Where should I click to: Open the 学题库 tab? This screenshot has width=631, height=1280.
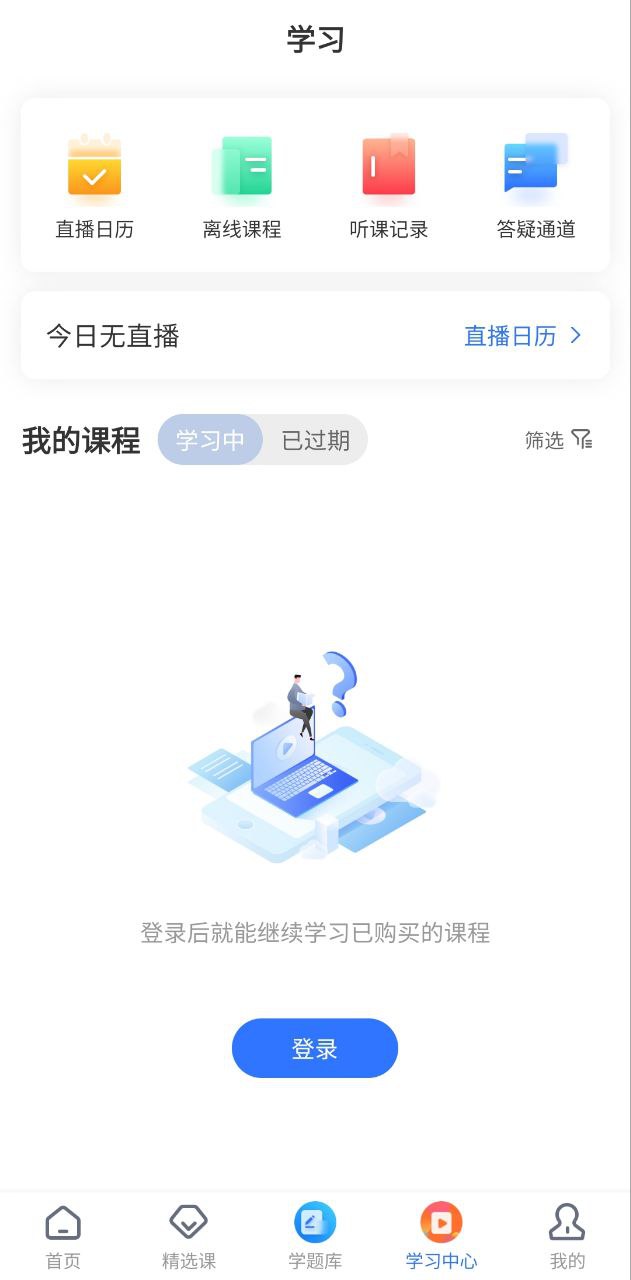315,1235
